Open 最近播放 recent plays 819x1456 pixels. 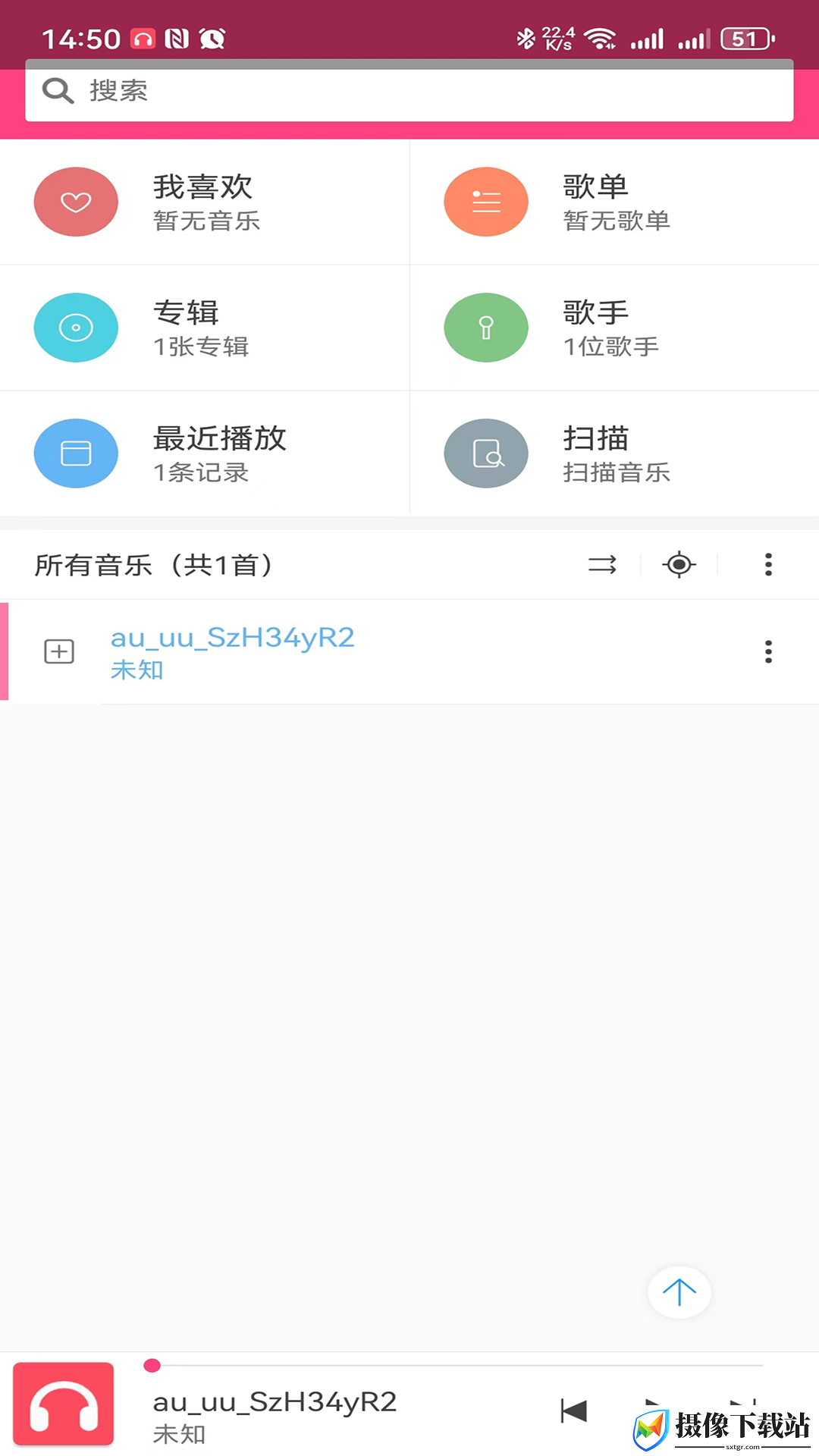tap(205, 453)
